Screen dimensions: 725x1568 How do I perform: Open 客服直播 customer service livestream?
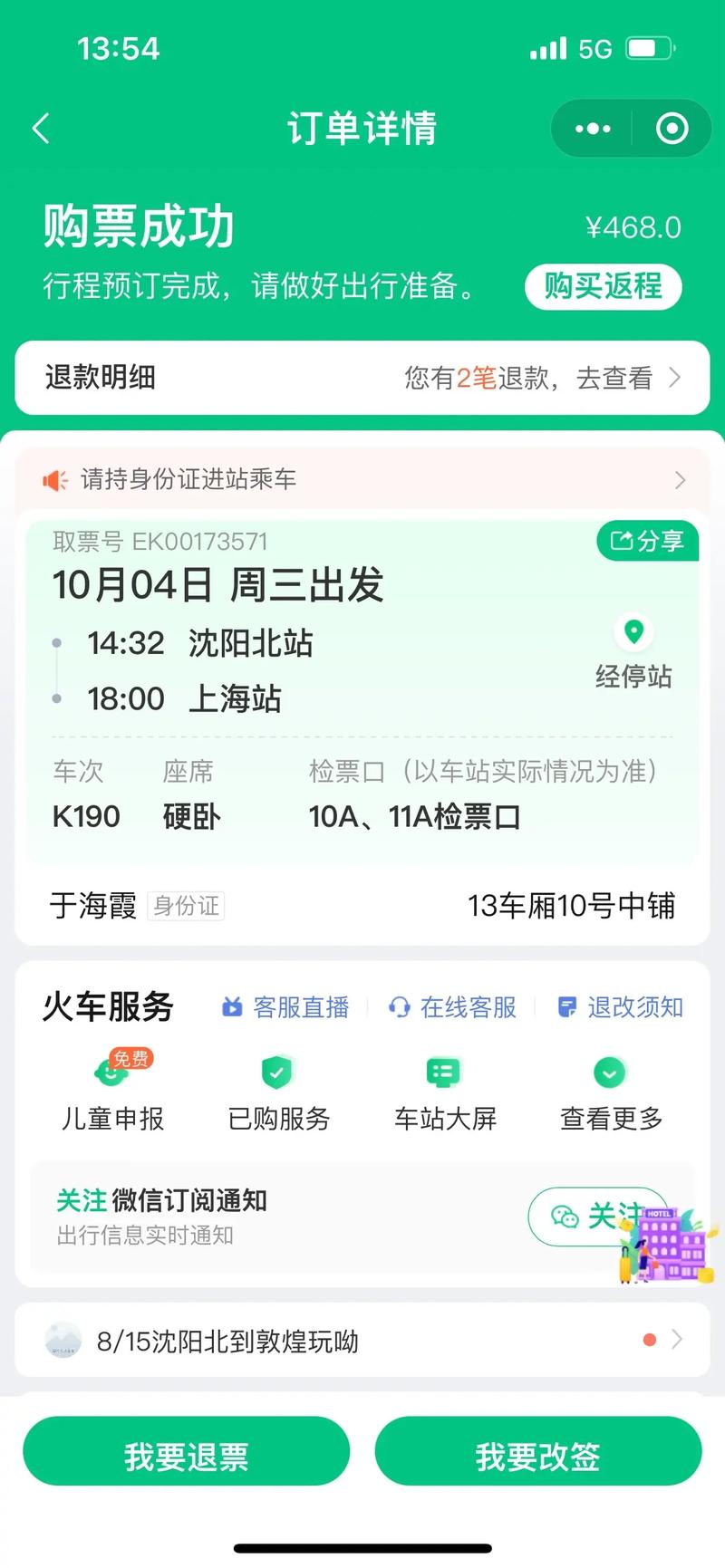click(x=284, y=1007)
